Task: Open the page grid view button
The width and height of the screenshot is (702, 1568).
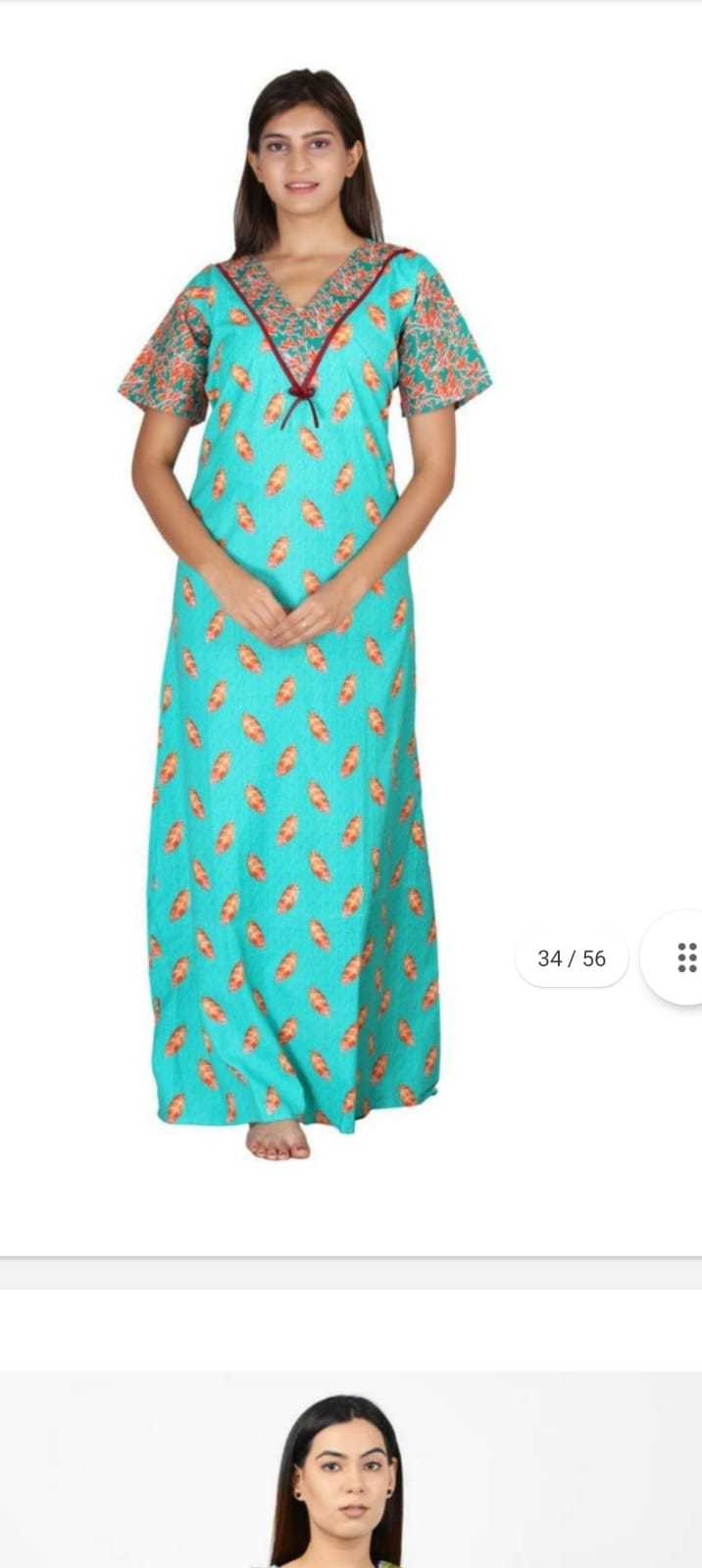Action: (685, 957)
